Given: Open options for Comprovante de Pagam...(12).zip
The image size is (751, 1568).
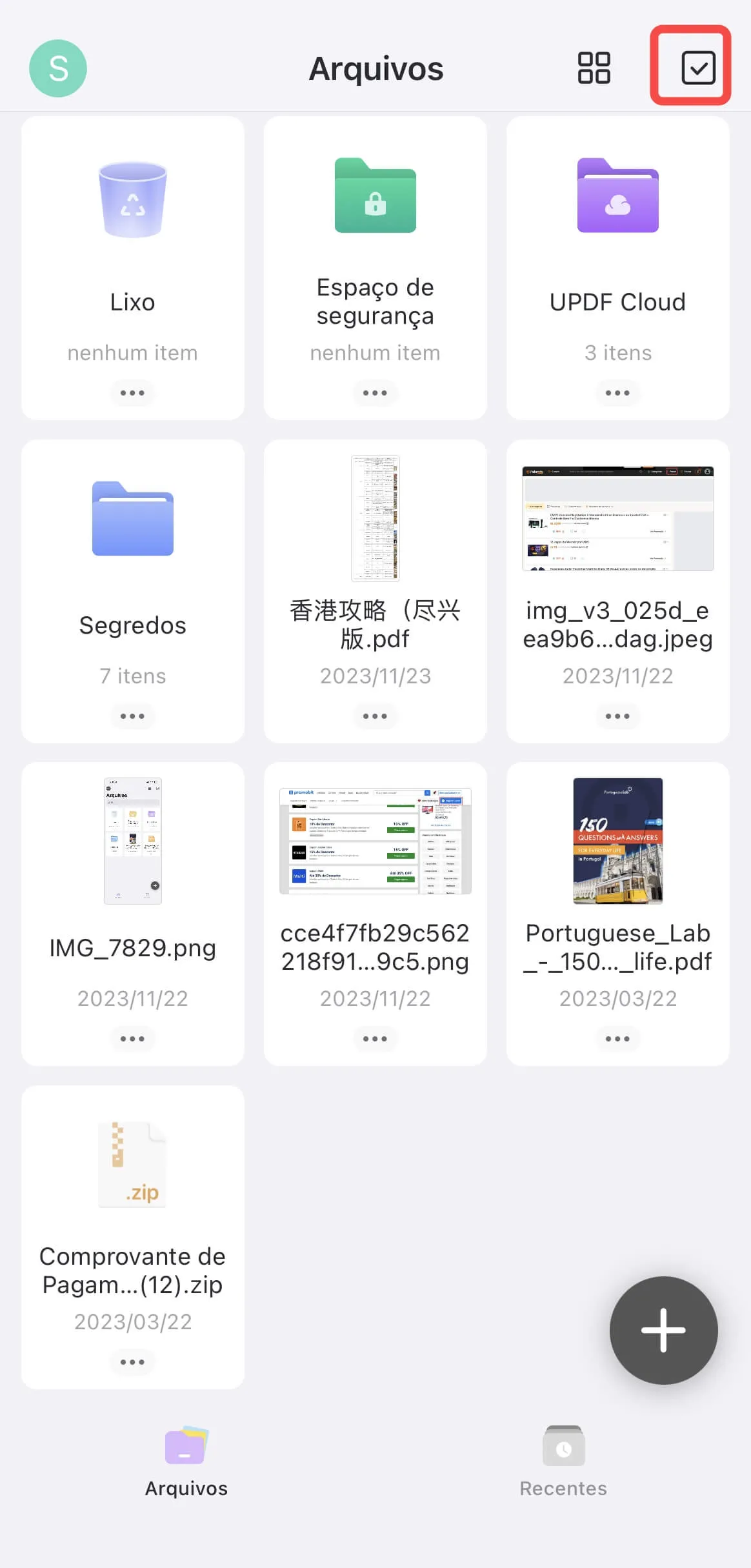Looking at the screenshot, I should 132,1362.
